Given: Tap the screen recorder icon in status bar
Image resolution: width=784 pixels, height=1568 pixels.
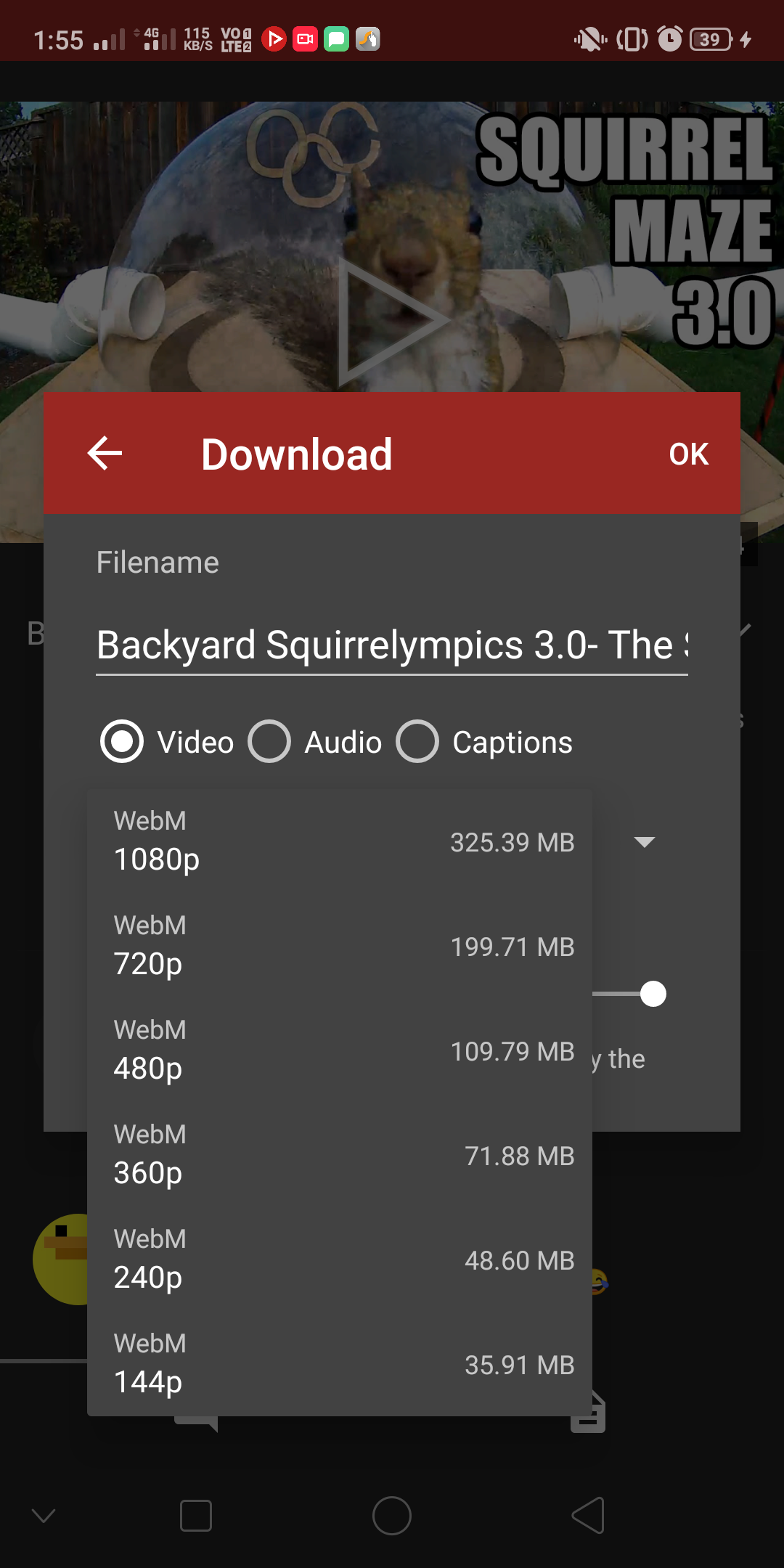Looking at the screenshot, I should 305,39.
